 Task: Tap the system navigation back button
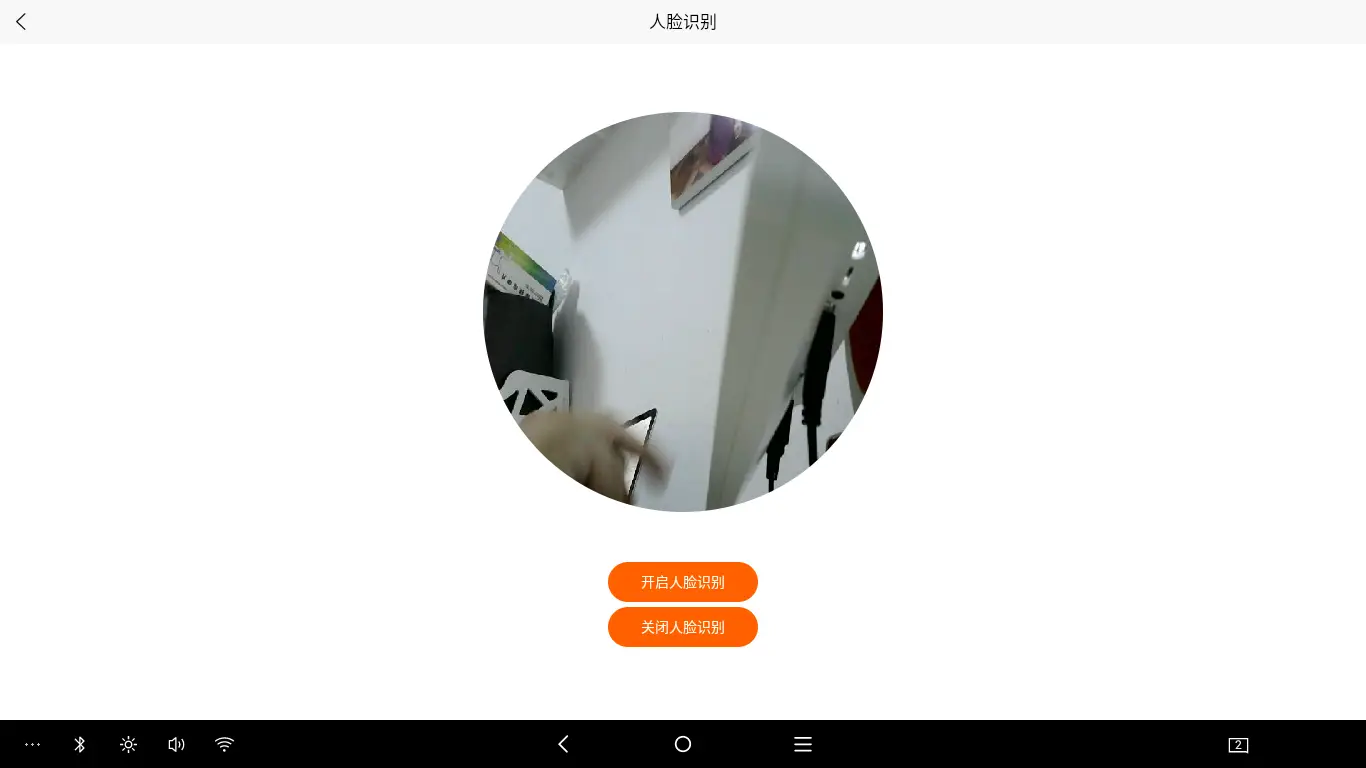[x=563, y=744]
